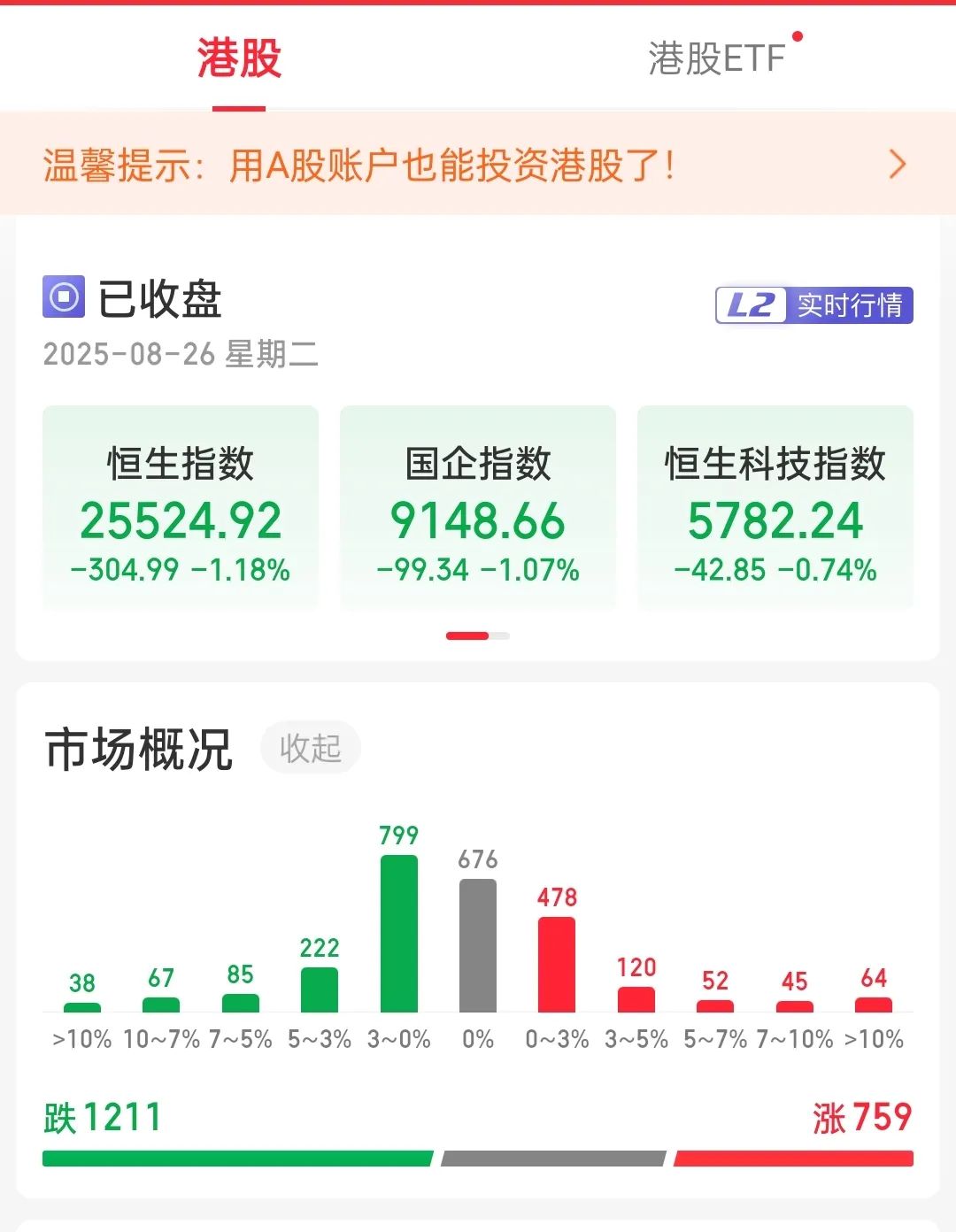Open the 恒生科技指数 card
Image resolution: width=956 pixels, height=1232 pixels.
(775, 509)
